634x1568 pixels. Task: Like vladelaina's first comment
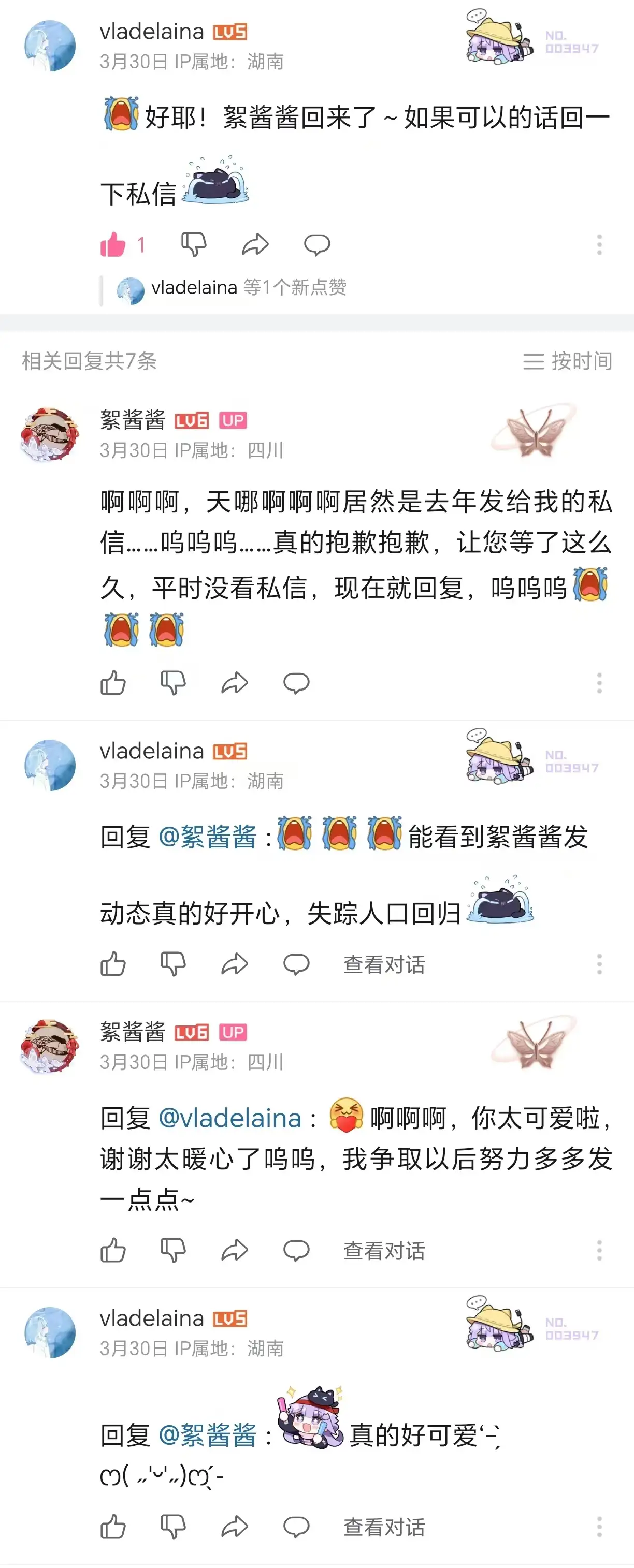tap(113, 244)
